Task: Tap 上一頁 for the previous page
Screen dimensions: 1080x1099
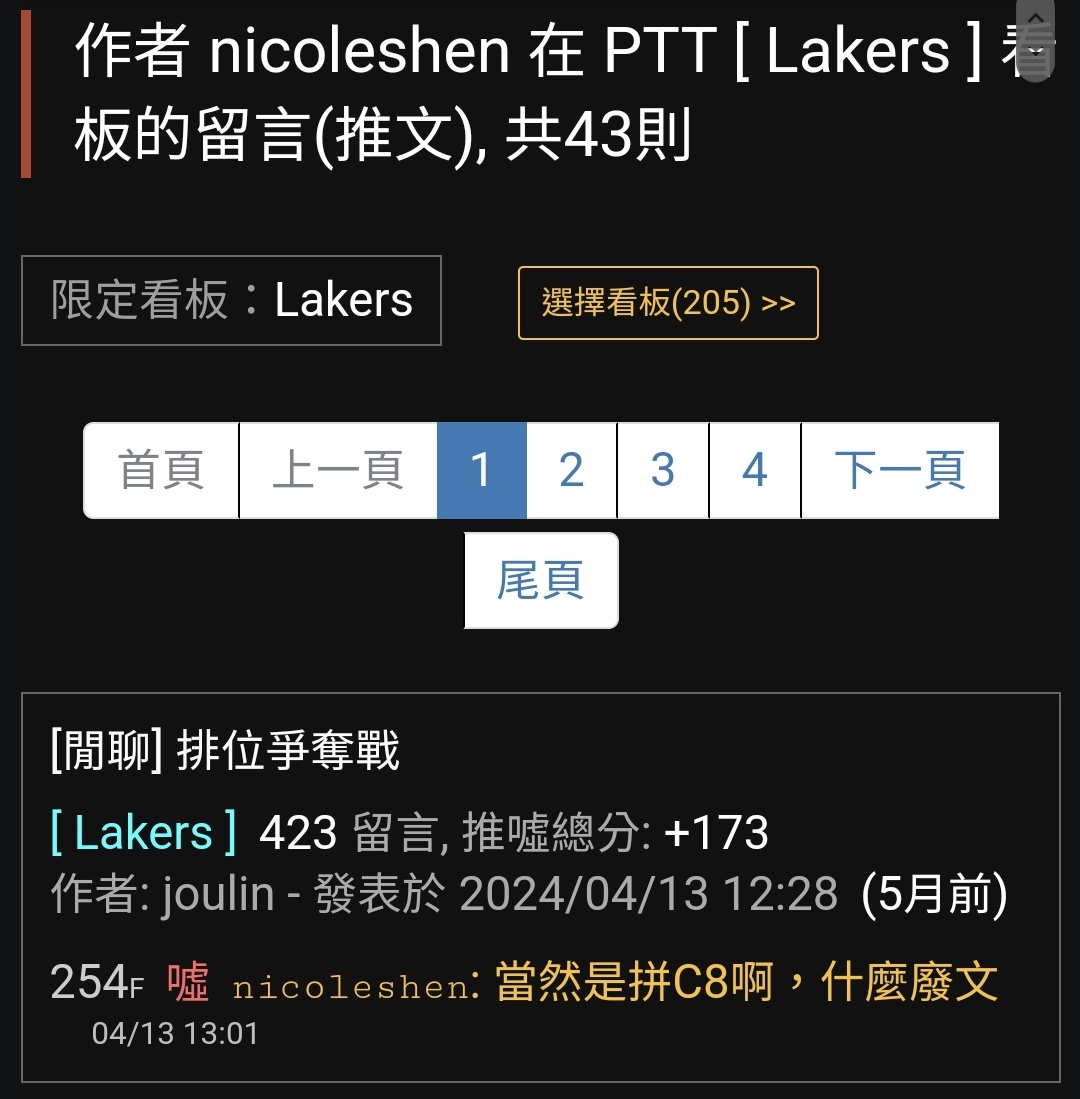Action: click(338, 470)
